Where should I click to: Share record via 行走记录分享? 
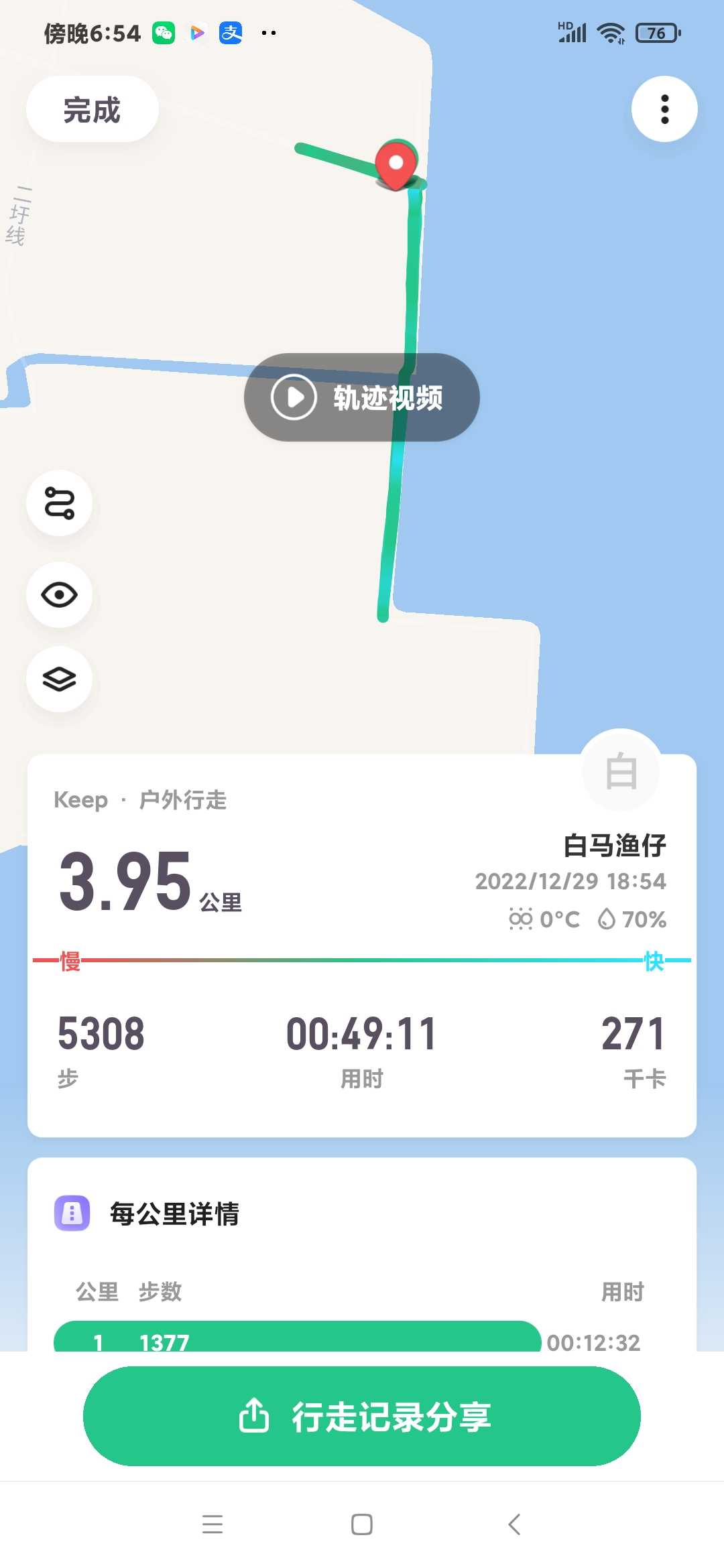point(362,1417)
